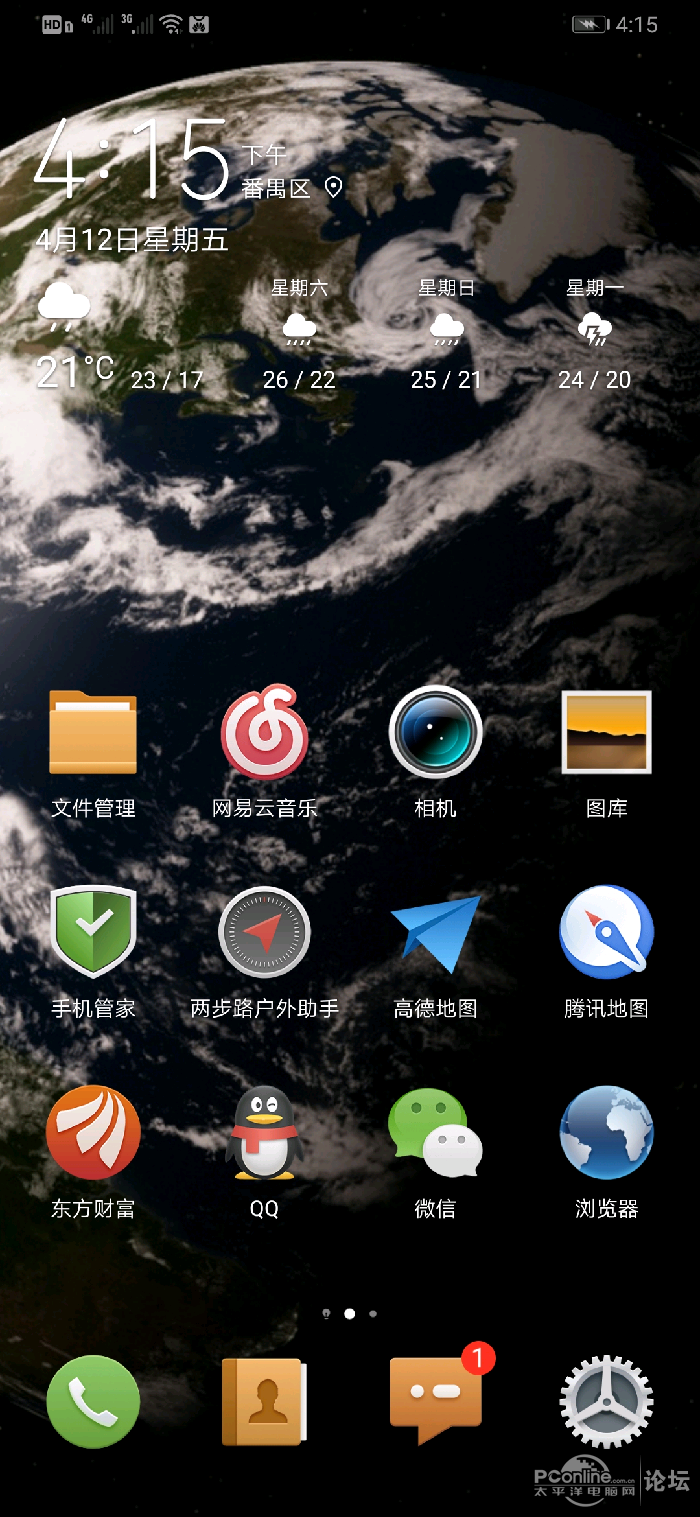The height and width of the screenshot is (1517, 700).
Task: Open the phone dialer in the dock
Action: [x=93, y=1401]
